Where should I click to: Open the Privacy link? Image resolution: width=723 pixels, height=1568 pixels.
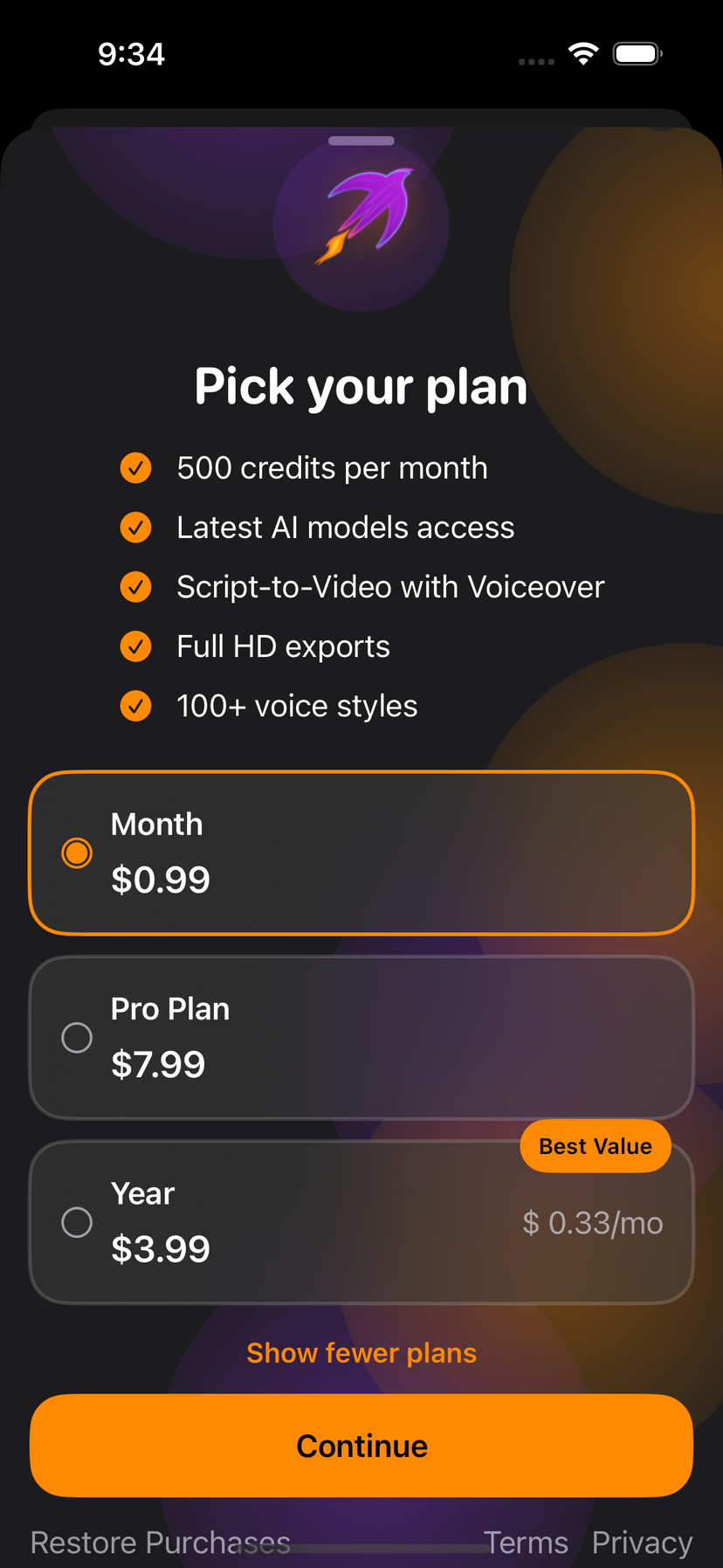click(642, 1542)
